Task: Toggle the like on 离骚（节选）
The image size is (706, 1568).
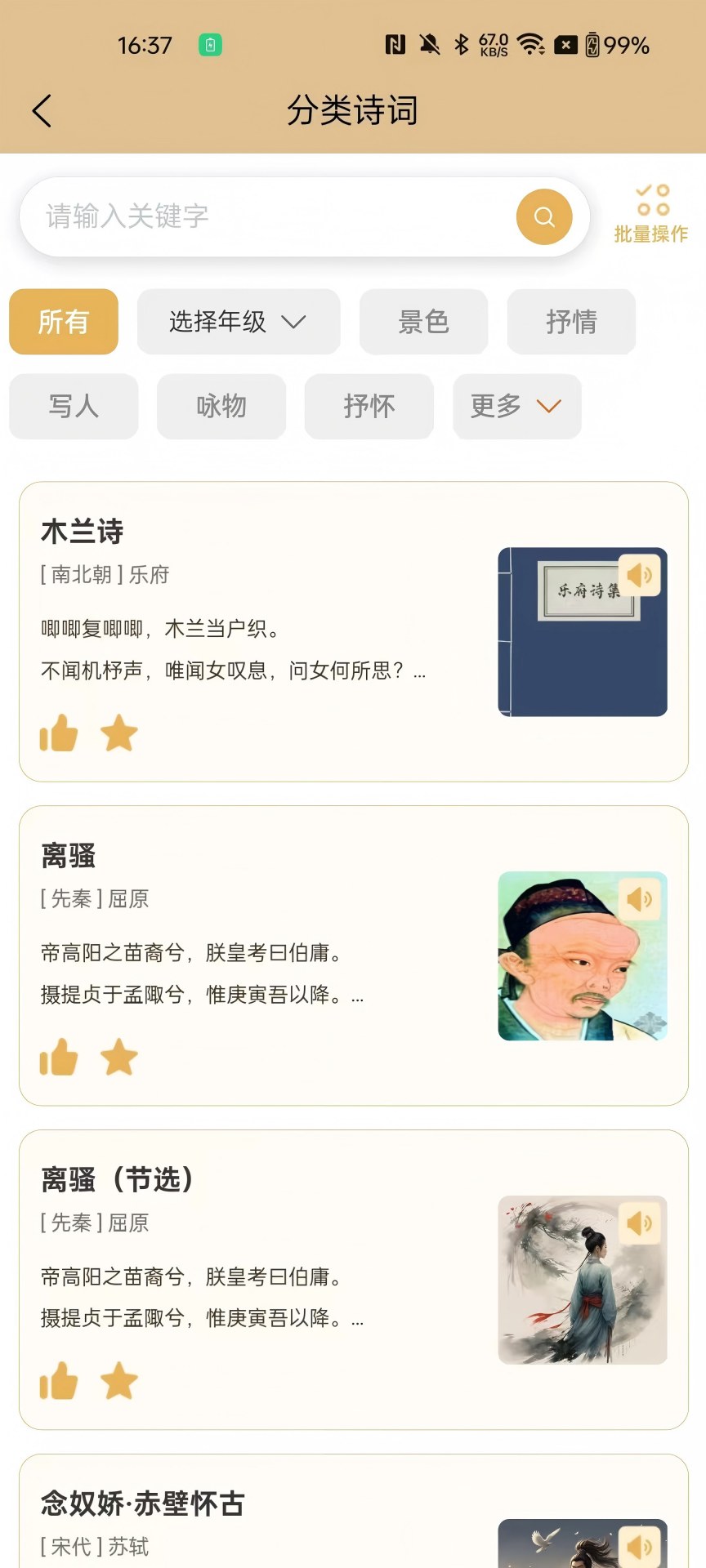Action: (x=58, y=1381)
